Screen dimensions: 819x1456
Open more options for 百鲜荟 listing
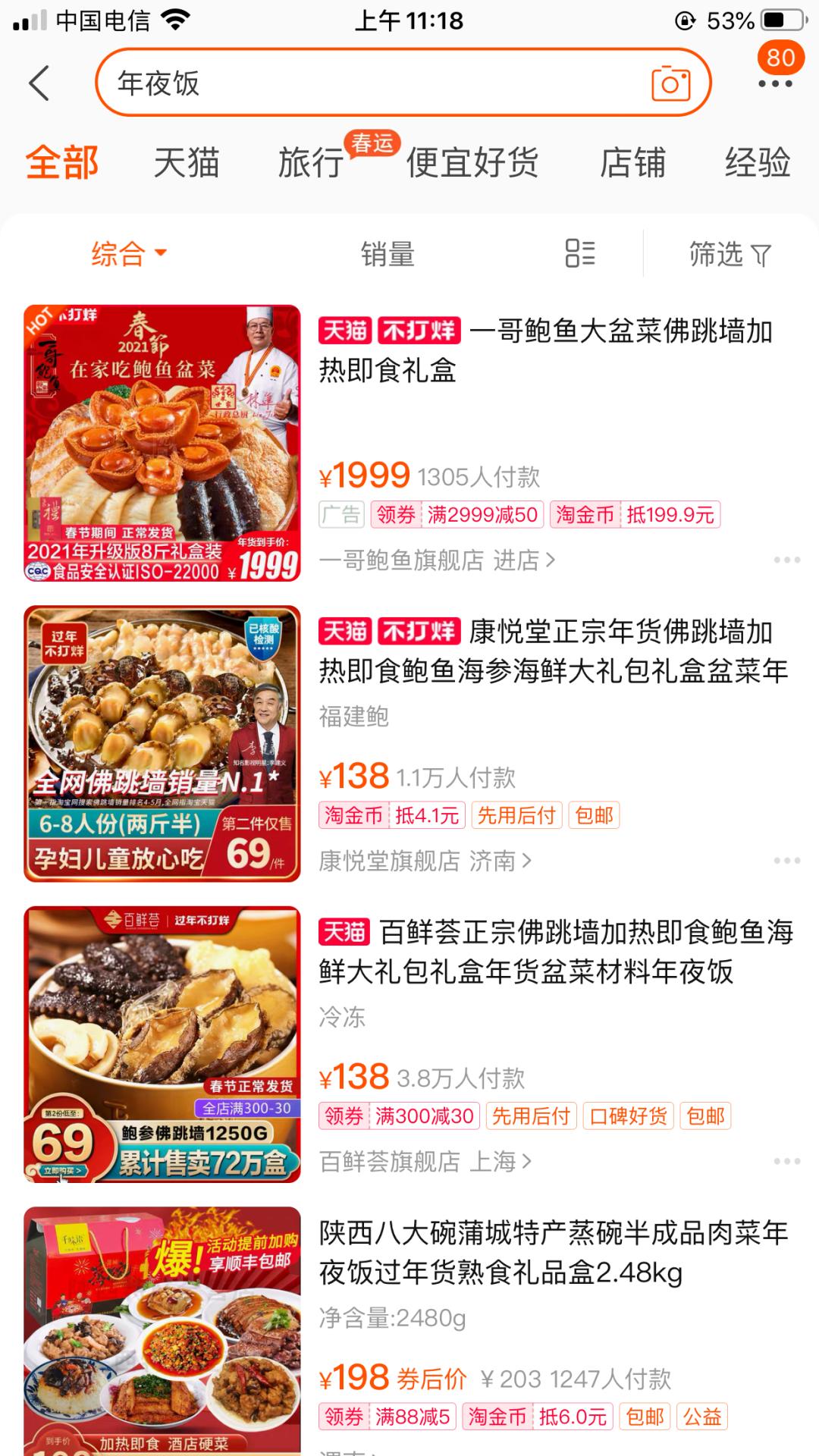(x=786, y=1161)
